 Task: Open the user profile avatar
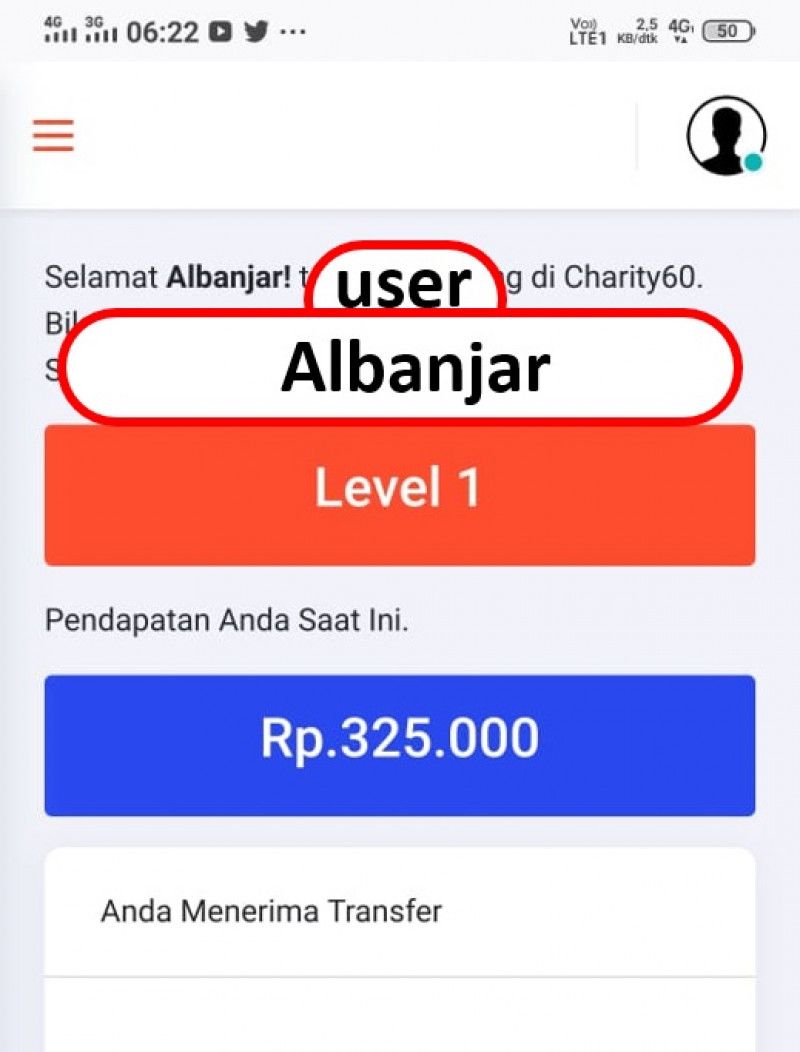pyautogui.click(x=726, y=136)
